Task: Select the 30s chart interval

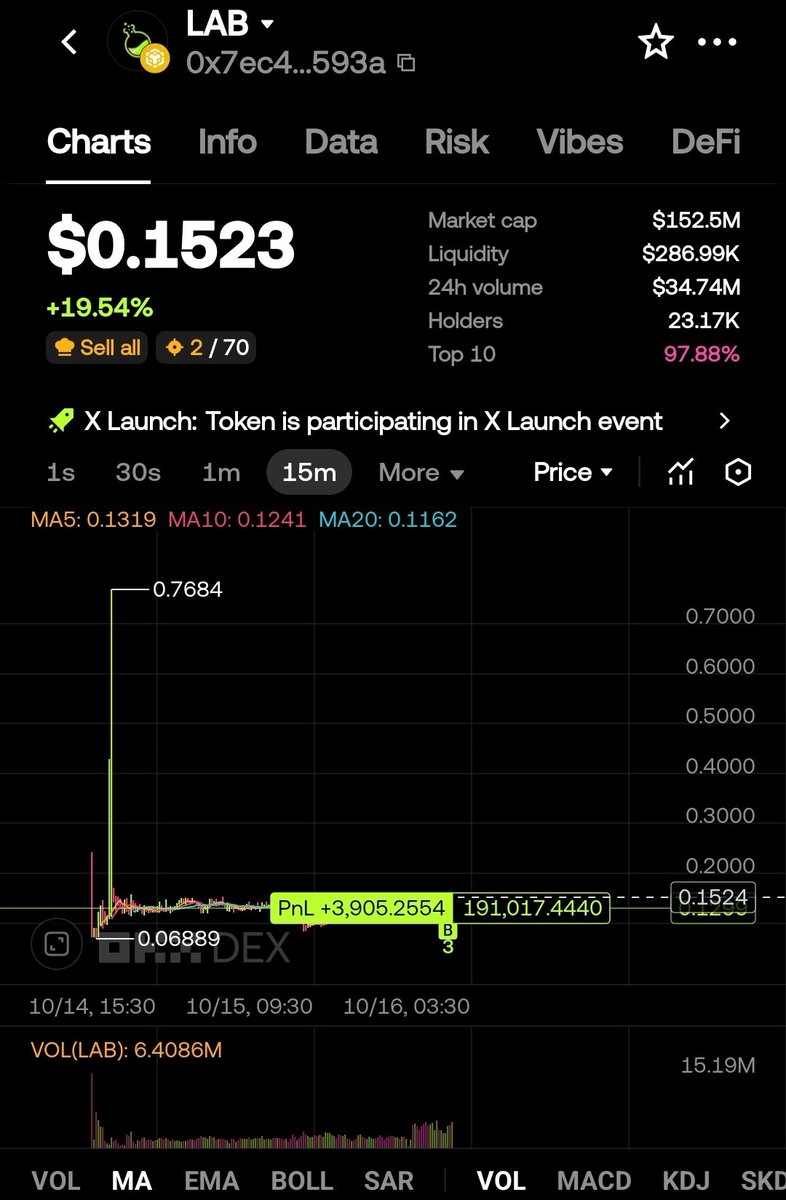Action: (138, 472)
